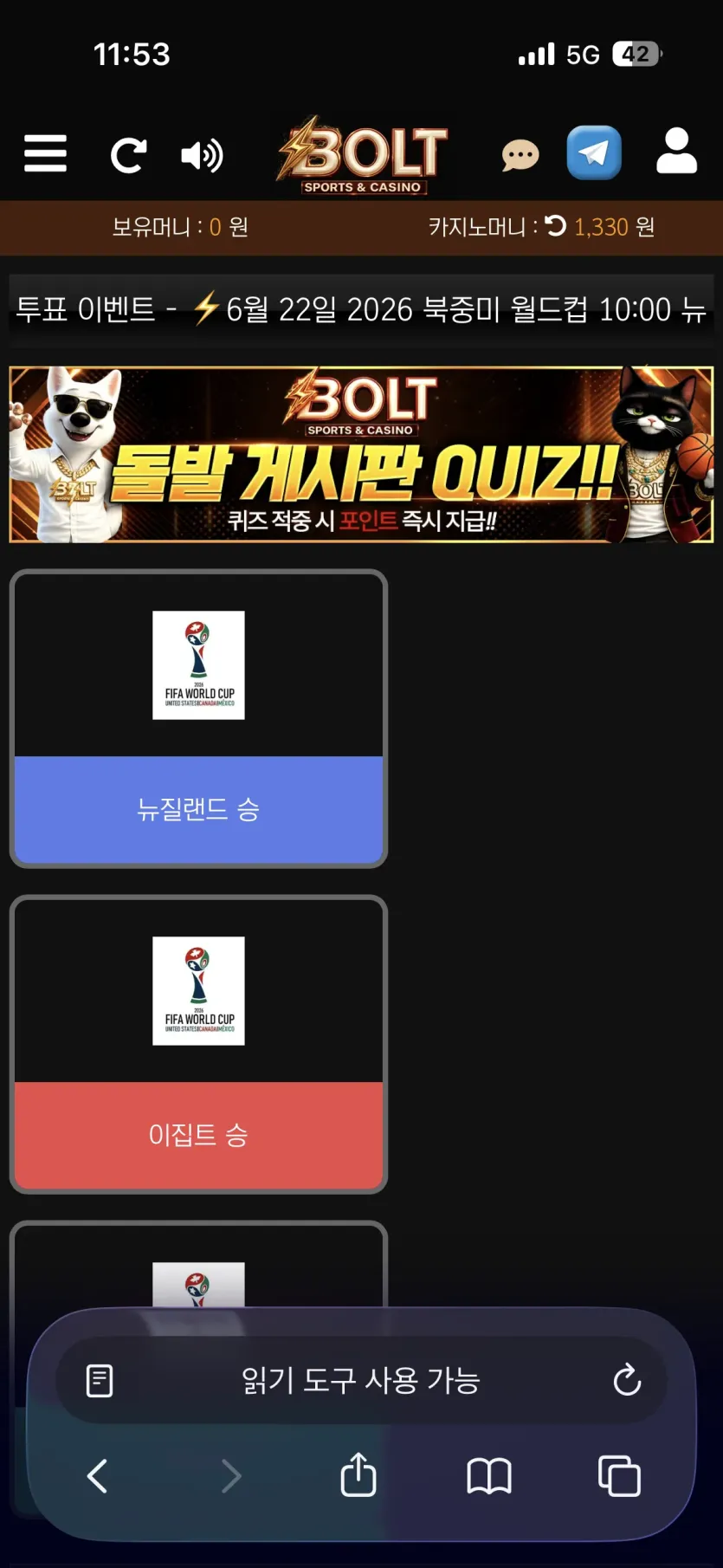This screenshot has height=1568, width=723.
Task: Open the Telegram channel icon
Action: click(x=594, y=153)
